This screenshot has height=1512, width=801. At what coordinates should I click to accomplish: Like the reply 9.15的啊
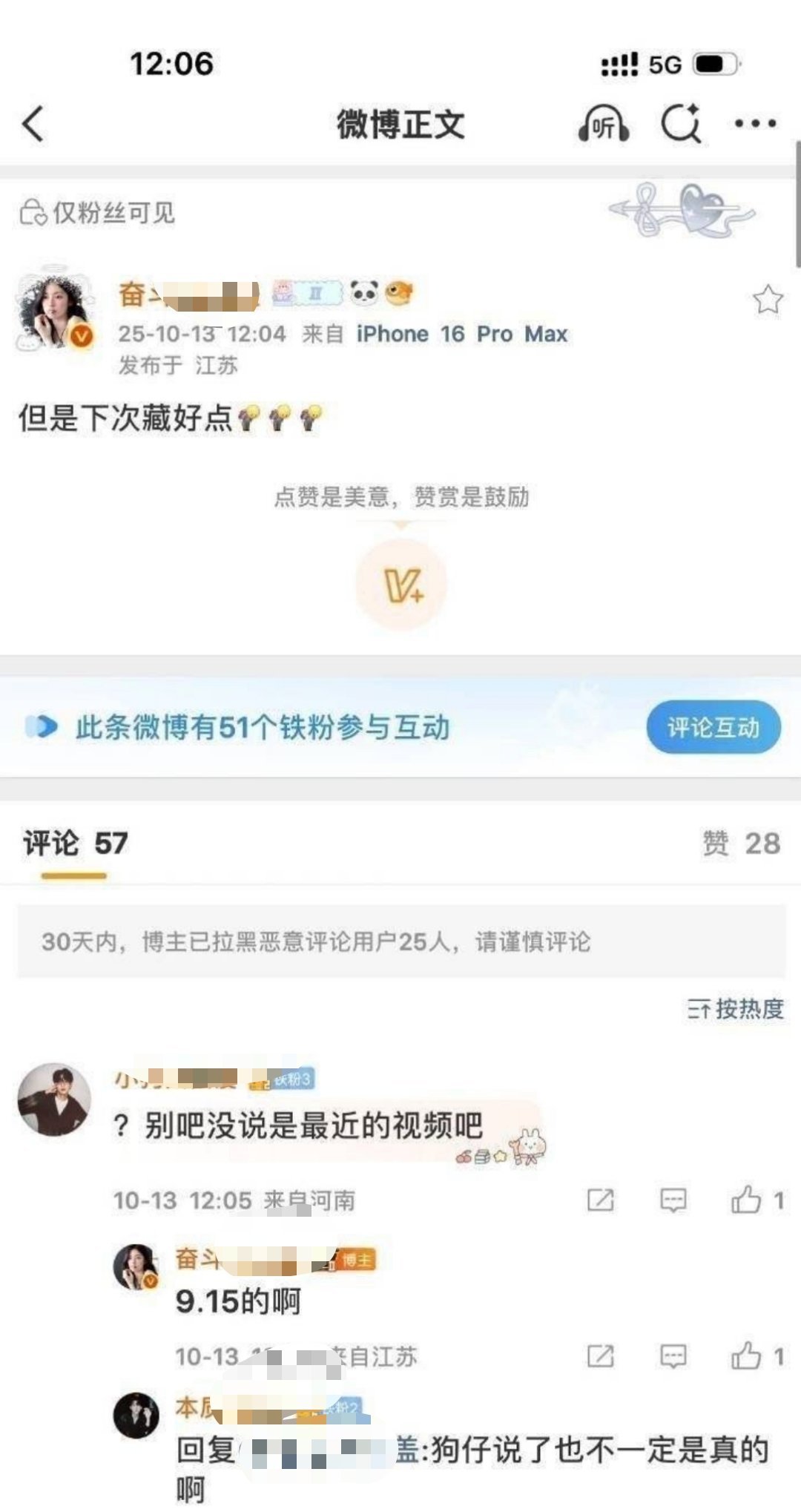pyautogui.click(x=748, y=1356)
